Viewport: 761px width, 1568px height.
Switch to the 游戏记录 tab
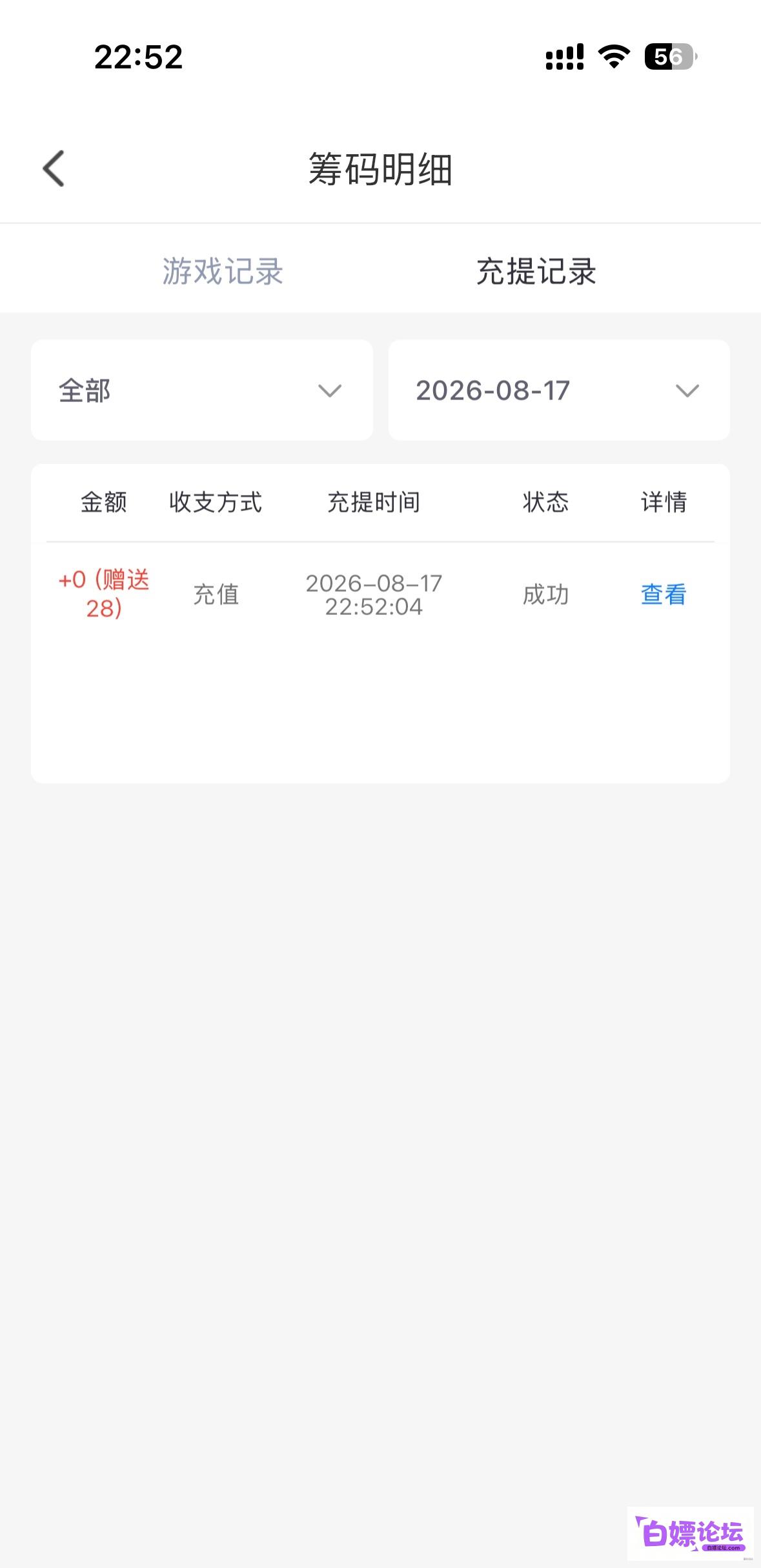coord(223,271)
